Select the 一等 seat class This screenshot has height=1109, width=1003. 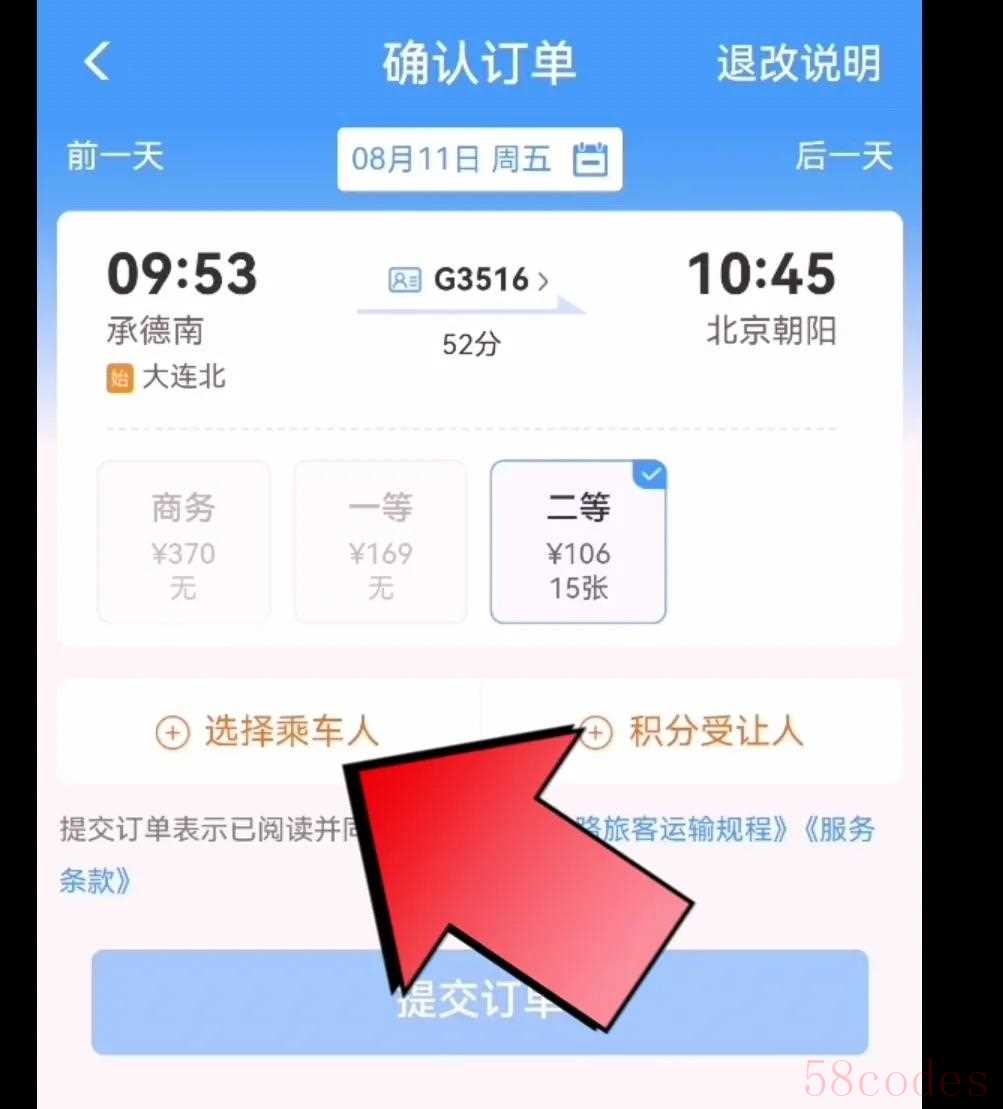pyautogui.click(x=380, y=541)
